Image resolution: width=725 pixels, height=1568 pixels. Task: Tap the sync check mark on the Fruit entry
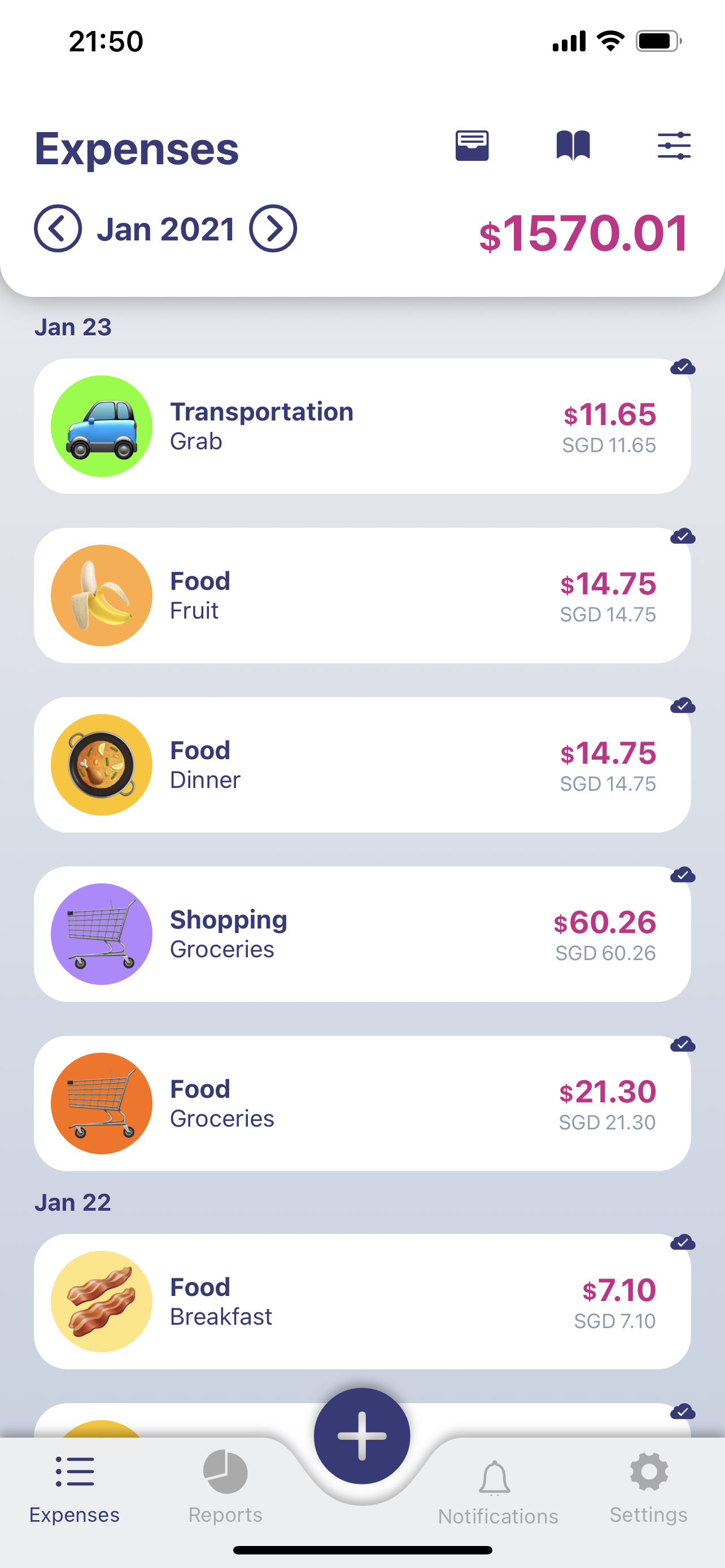click(684, 536)
